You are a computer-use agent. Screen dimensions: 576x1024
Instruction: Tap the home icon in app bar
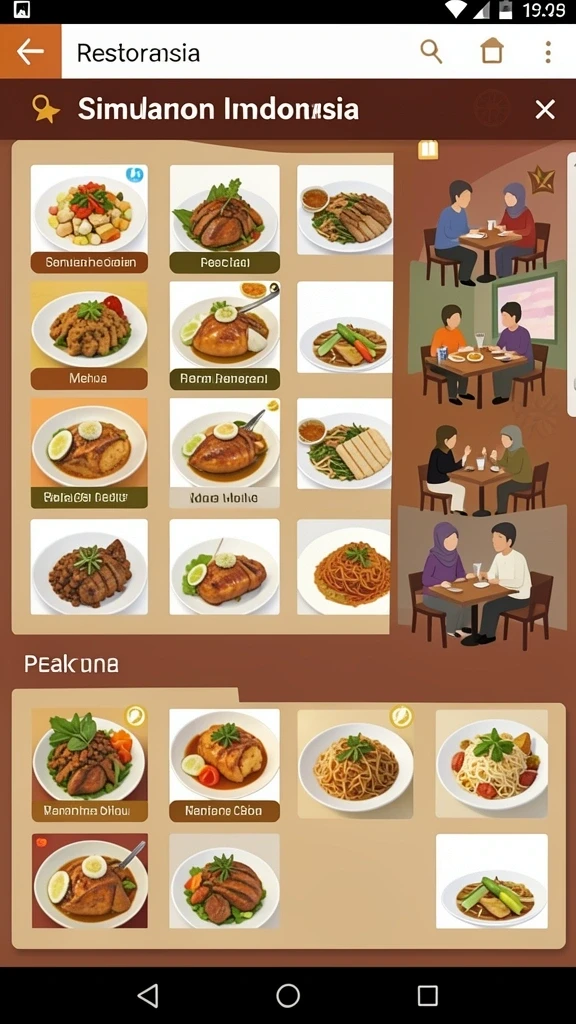(x=492, y=52)
